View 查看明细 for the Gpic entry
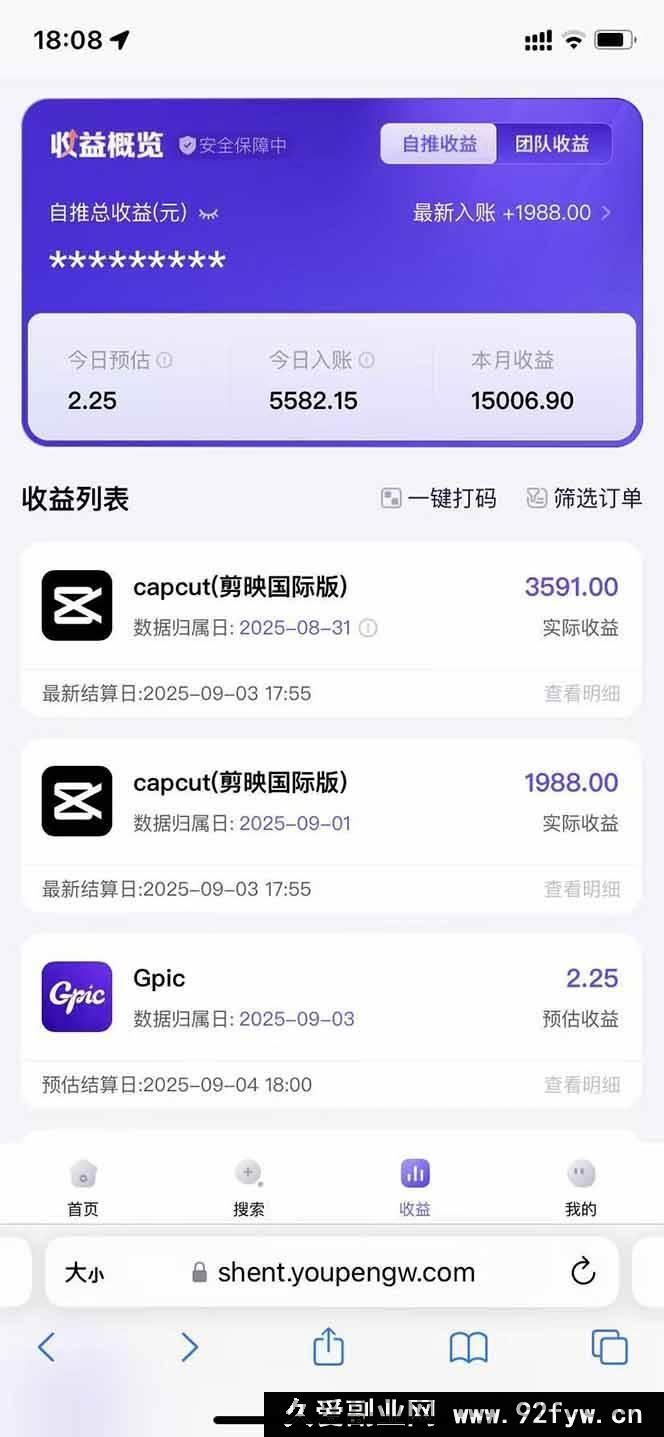Screen dimensions: 664x1437 tap(582, 1084)
